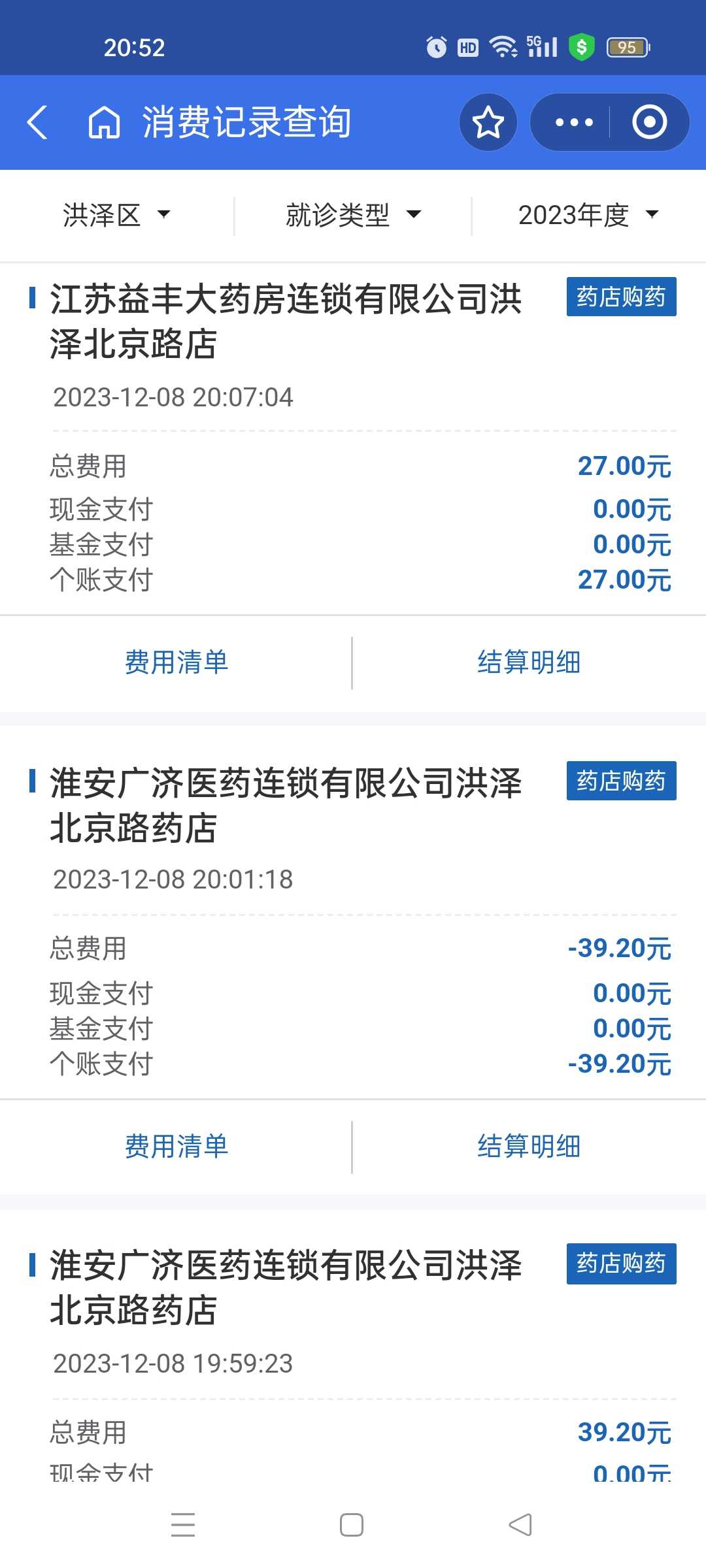Screen dimensions: 706x1568
Task: Open the three-dot more menu
Action: tap(573, 122)
